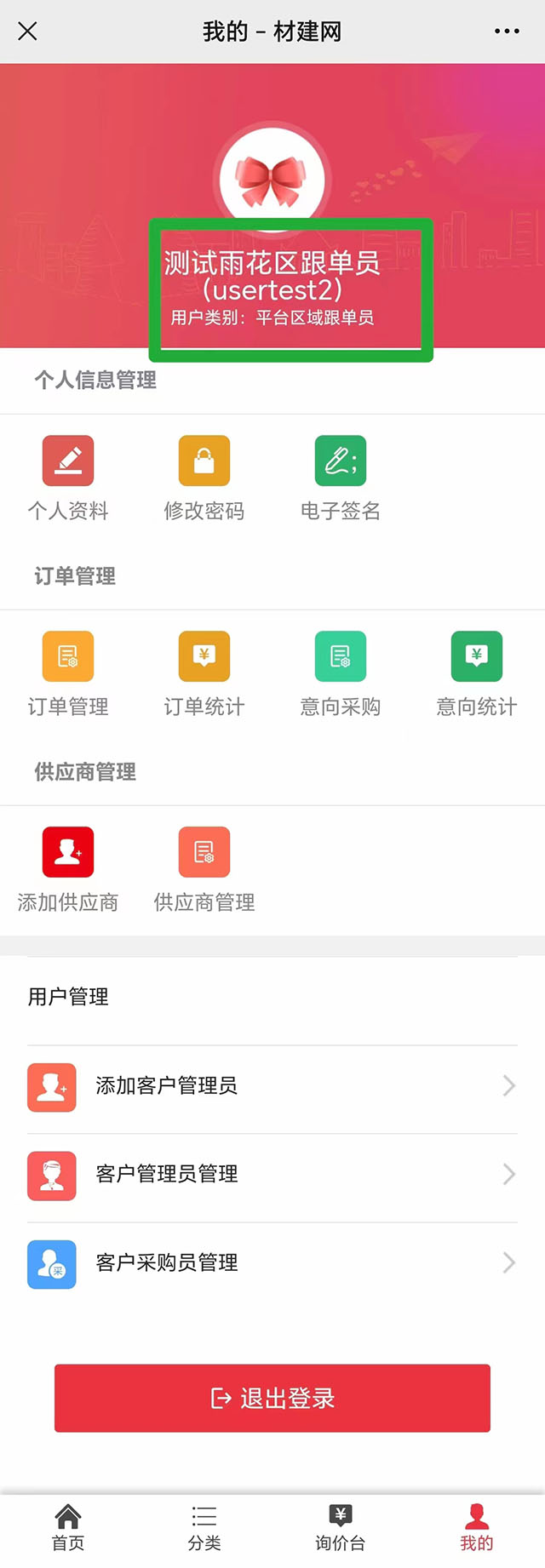The width and height of the screenshot is (545, 1568).
Task: Select the 我的 profile tab
Action: coord(477,1529)
